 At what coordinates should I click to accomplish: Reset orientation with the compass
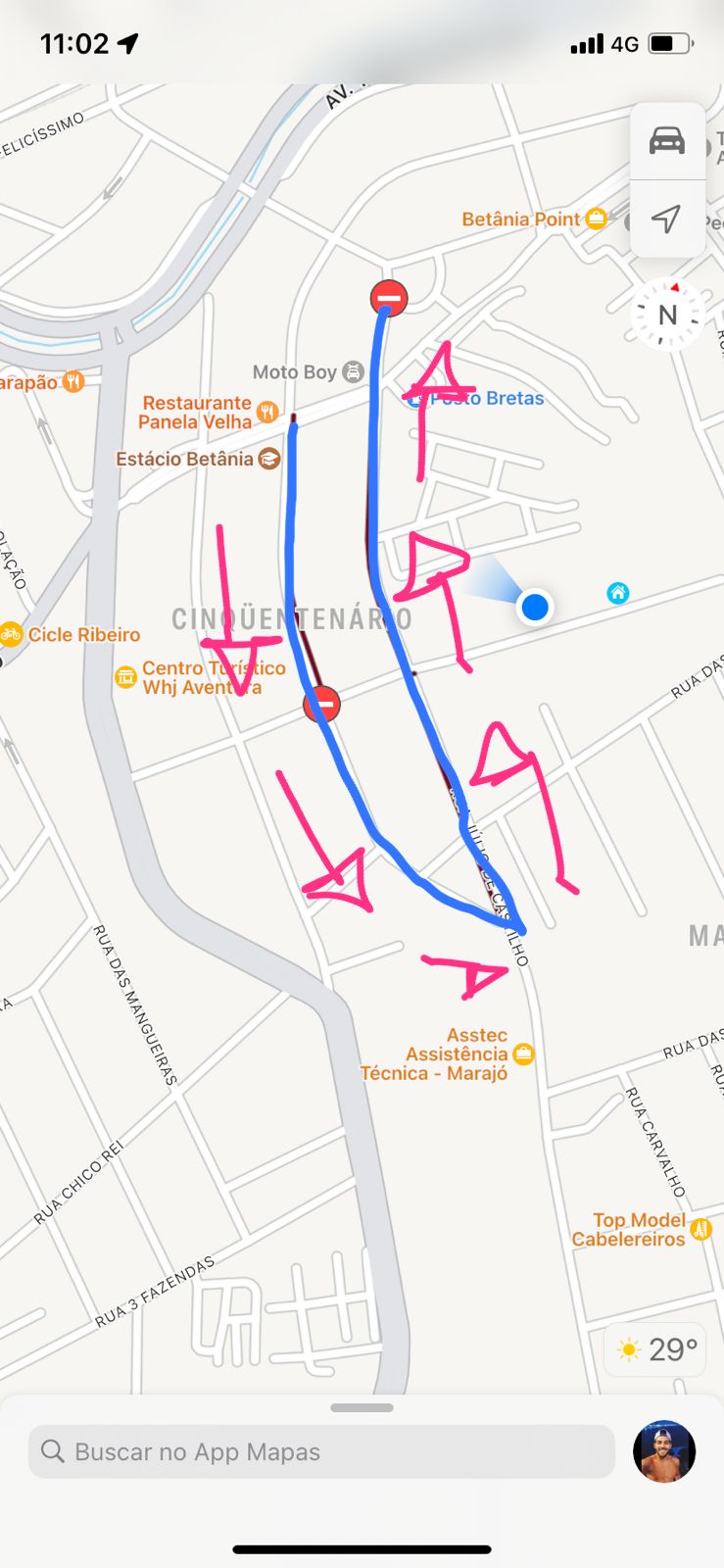pyautogui.click(x=667, y=316)
